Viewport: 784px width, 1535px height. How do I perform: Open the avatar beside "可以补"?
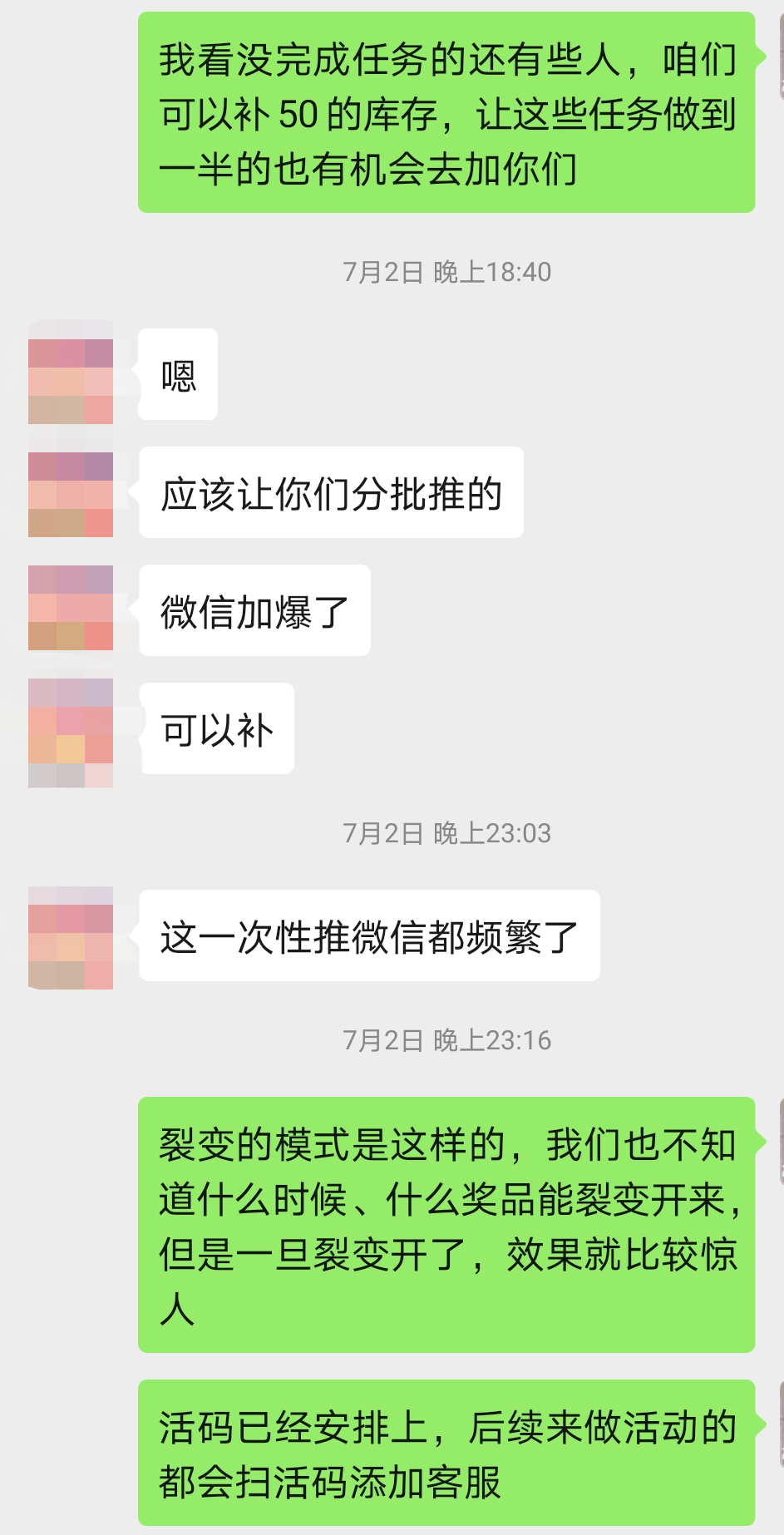tap(71, 732)
